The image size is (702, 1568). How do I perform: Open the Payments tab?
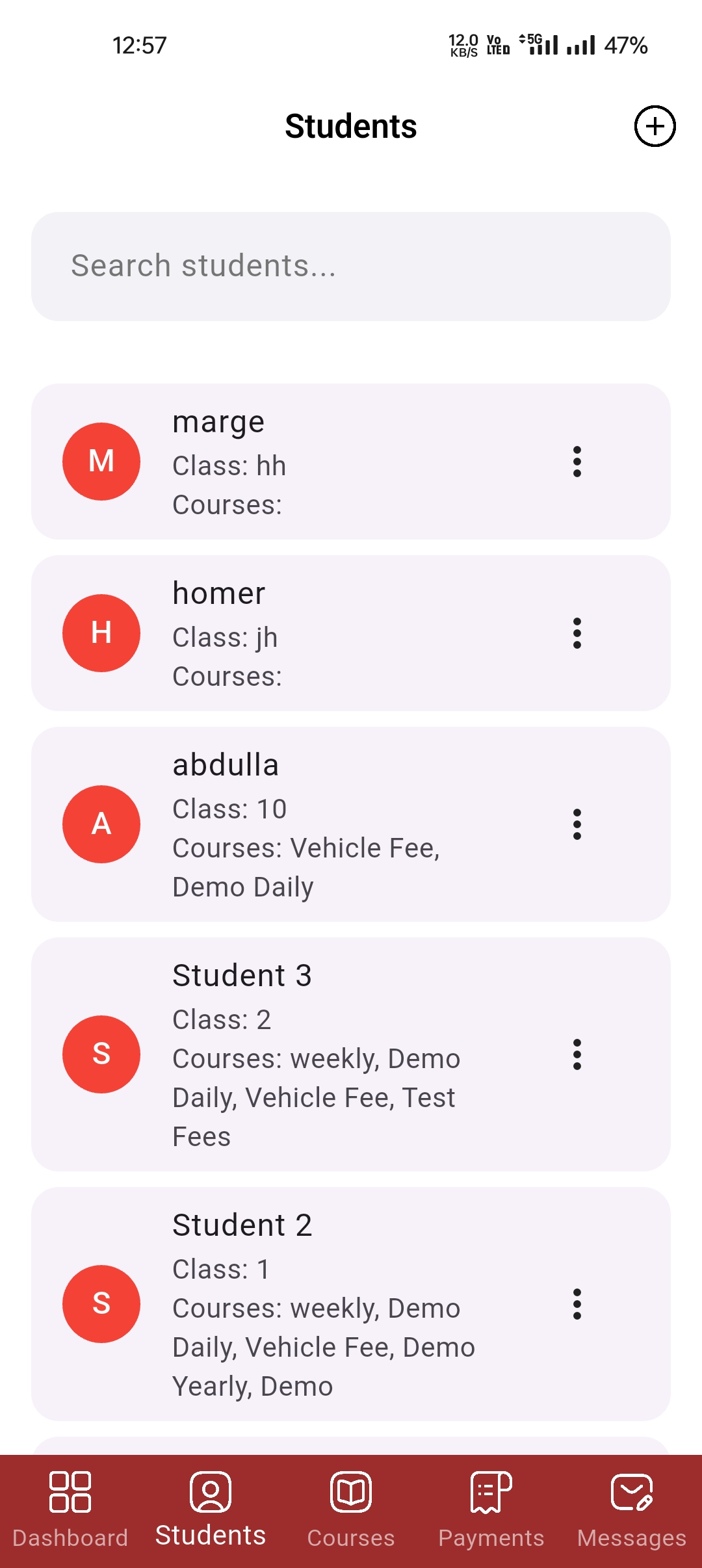coord(491,1509)
